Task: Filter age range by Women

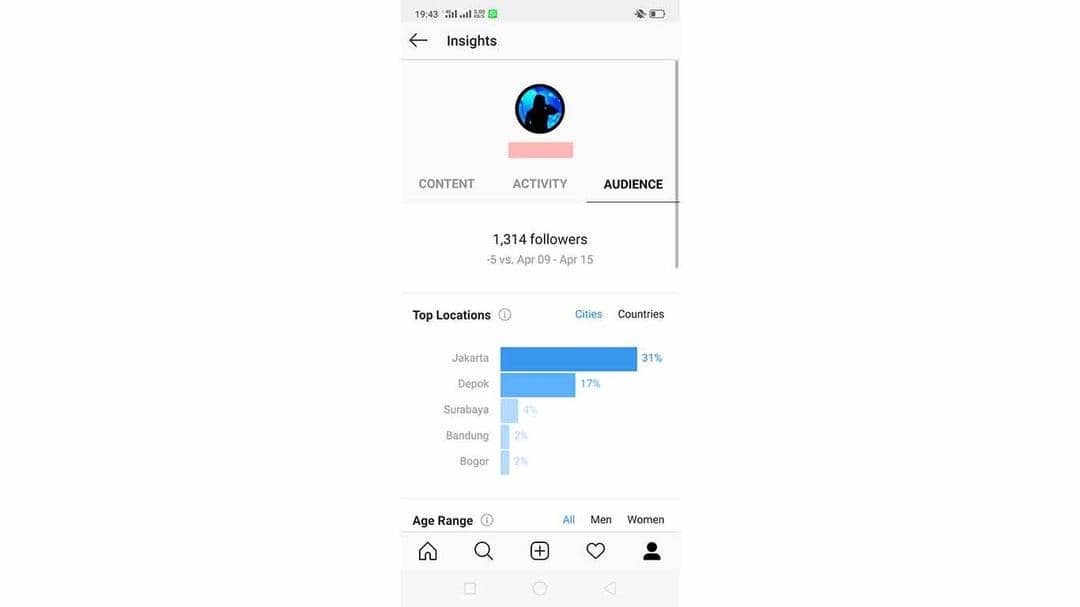Action: point(645,520)
